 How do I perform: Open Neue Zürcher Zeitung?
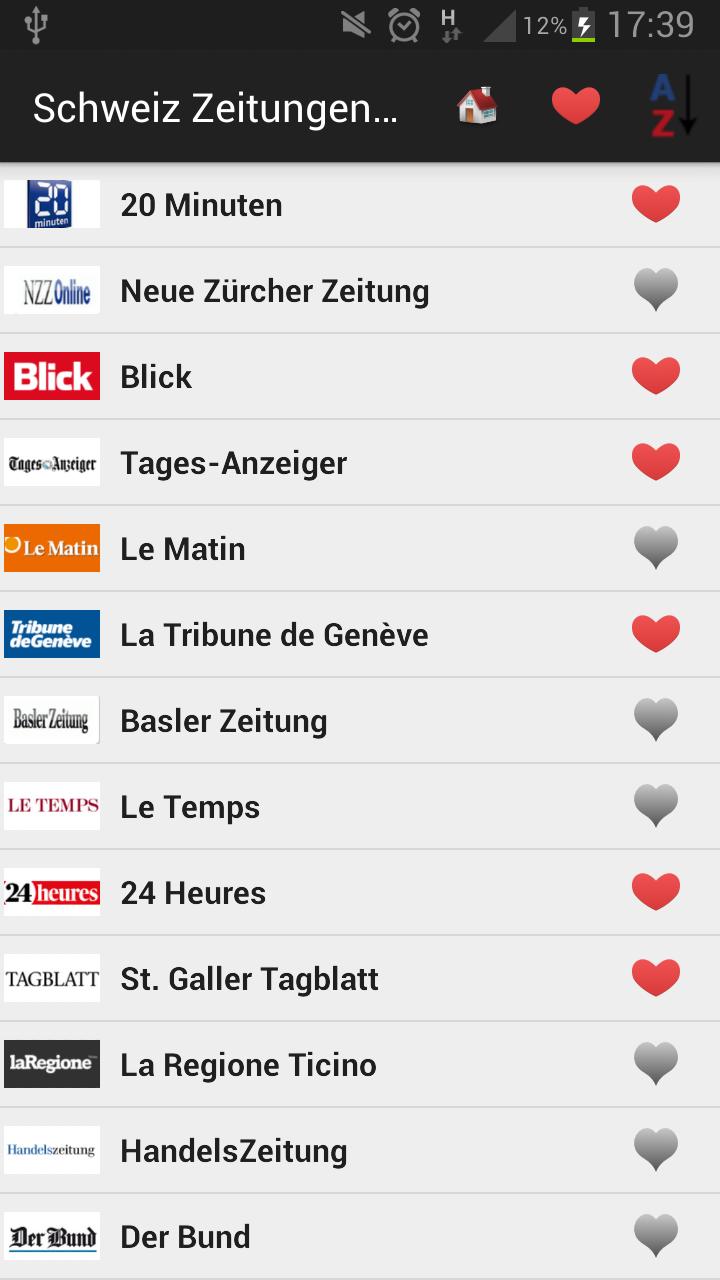point(360,291)
